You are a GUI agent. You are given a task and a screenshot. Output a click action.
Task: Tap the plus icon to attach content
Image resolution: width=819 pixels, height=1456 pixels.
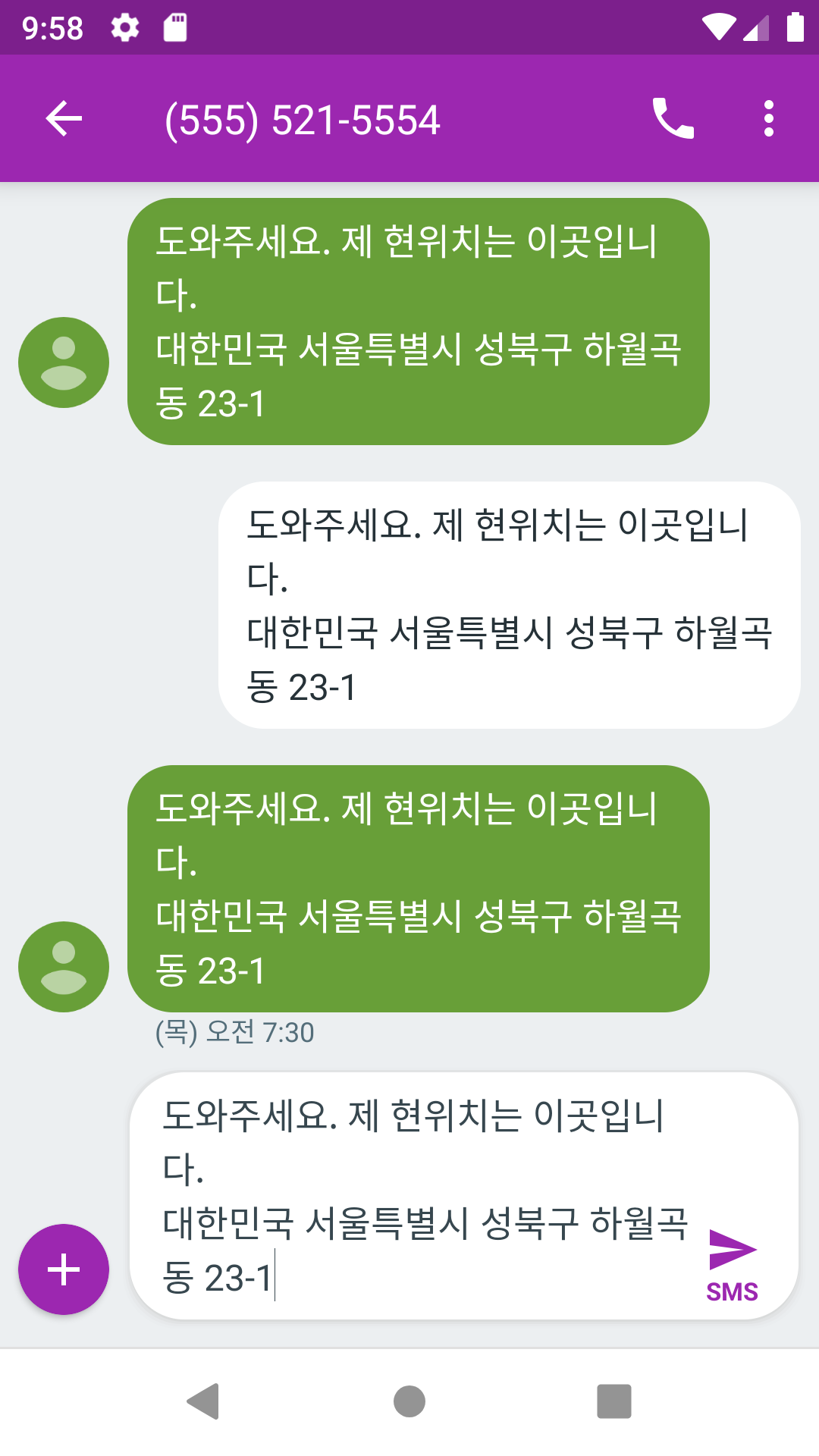[63, 1268]
